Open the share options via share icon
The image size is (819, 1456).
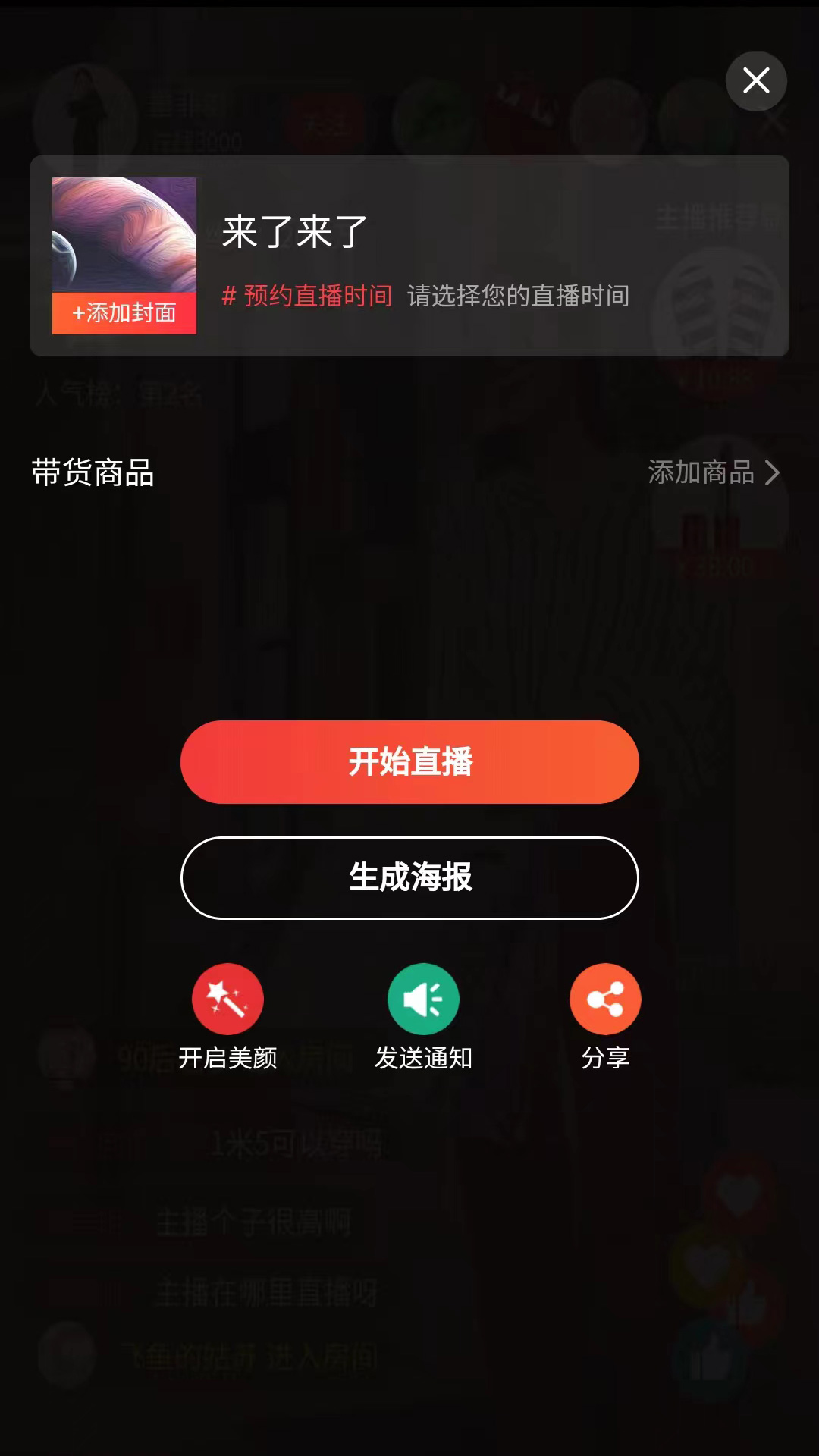coord(605,999)
